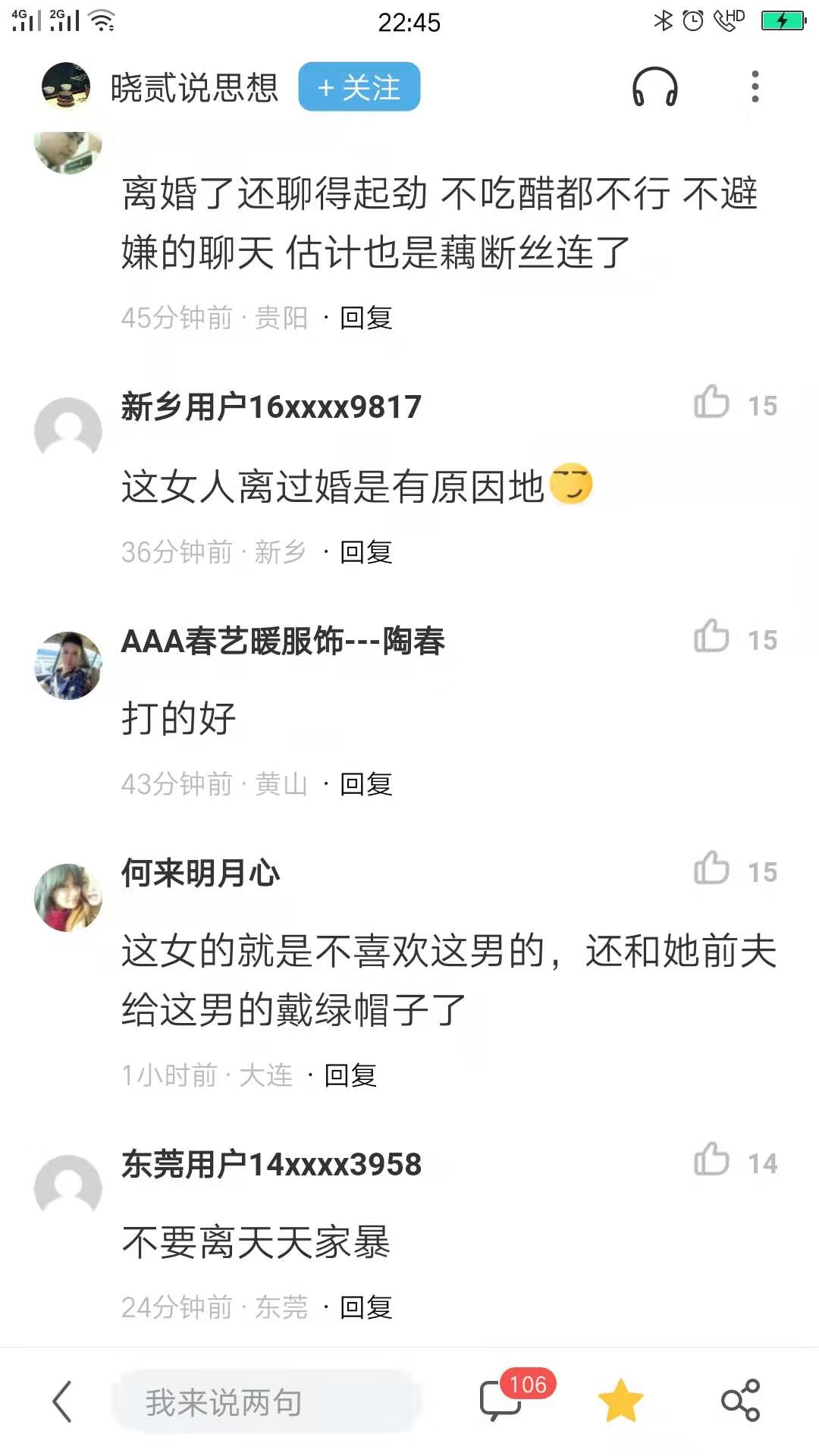Follow 晓贰说思想 with the 关注 button
This screenshot has height=1456, width=819.
click(359, 87)
